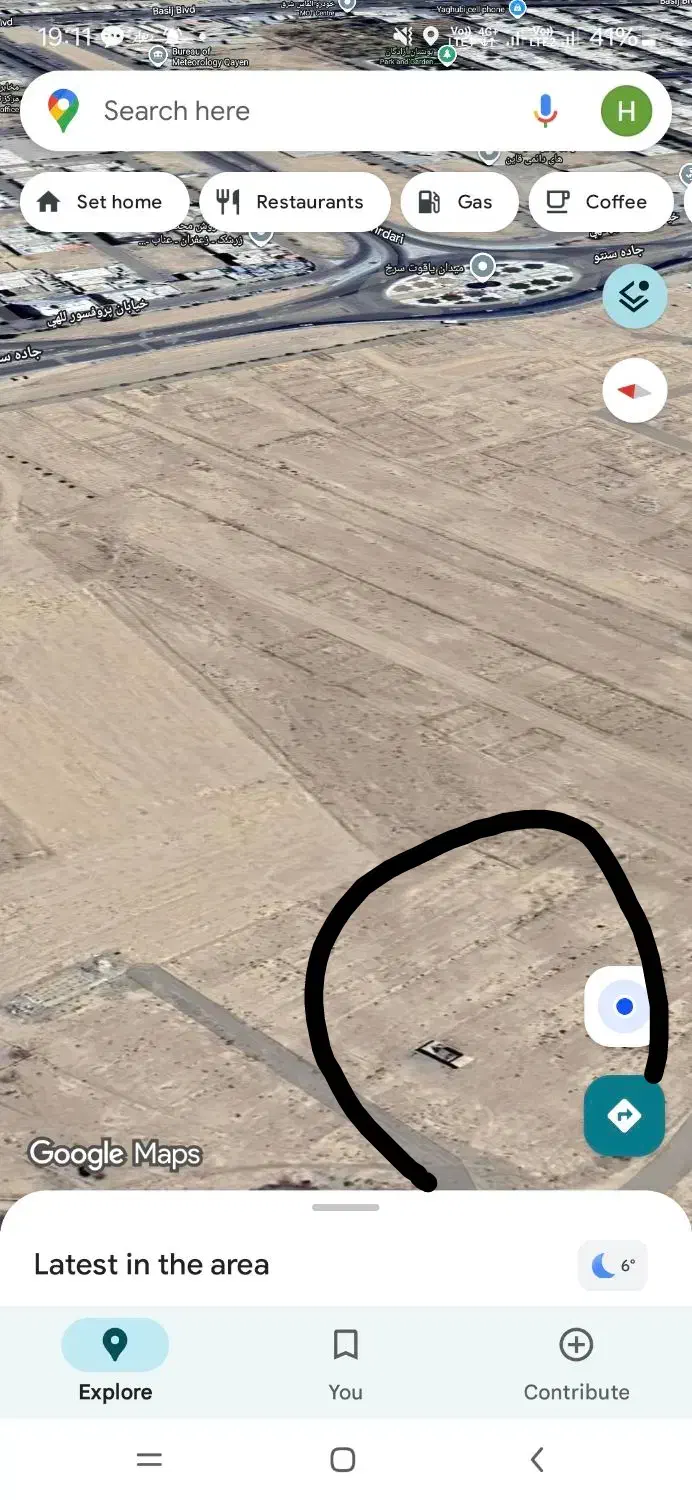
Task: Tap the Set home chip
Action: pyautogui.click(x=104, y=202)
